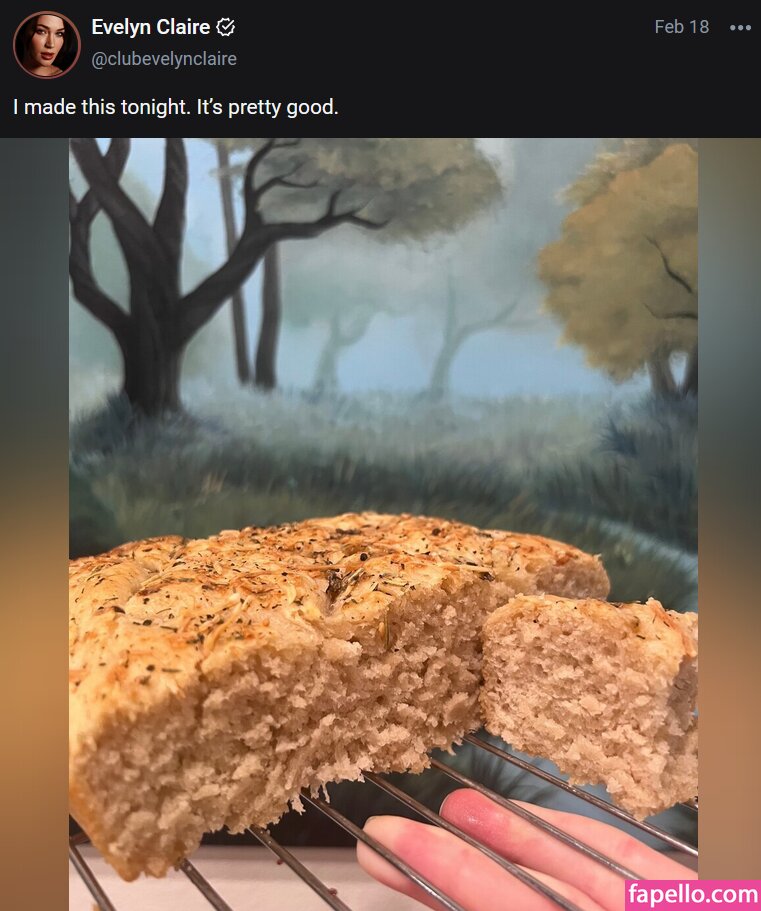761x911 pixels.
Task: Tap the Evelyn Claire display name
Action: click(x=150, y=27)
